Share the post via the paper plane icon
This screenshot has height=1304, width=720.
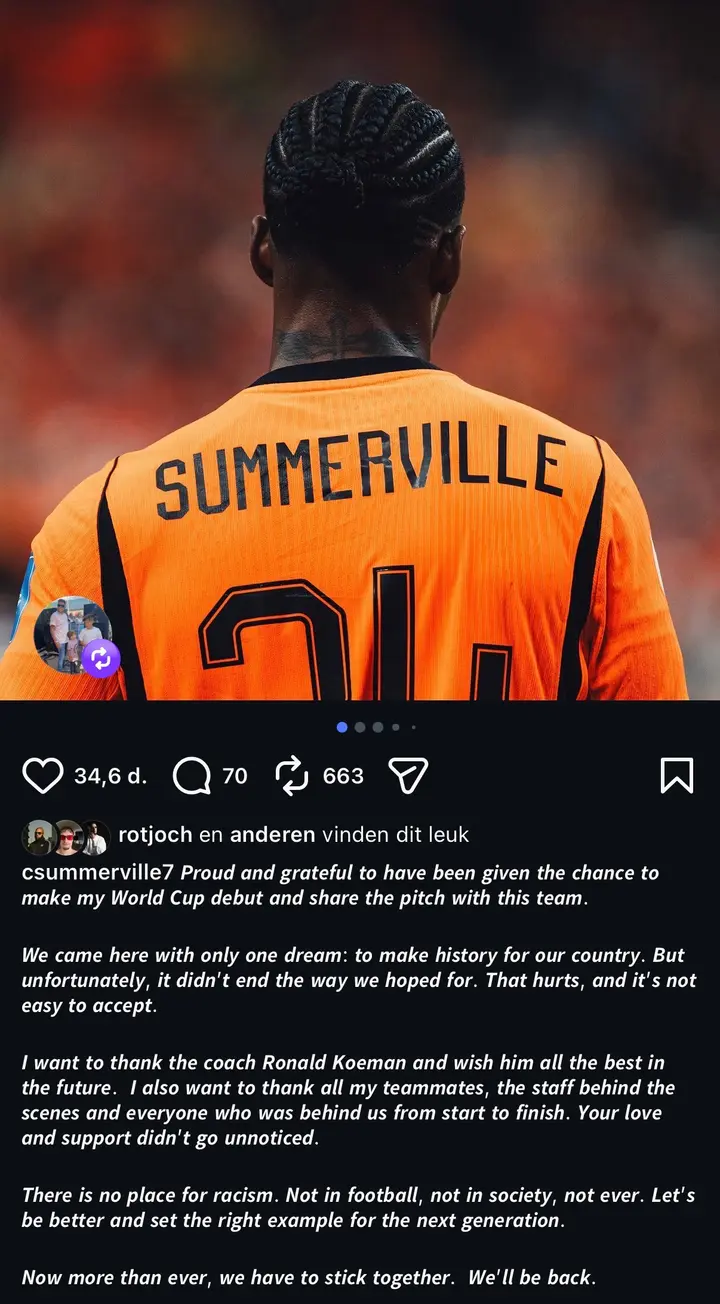tap(408, 776)
